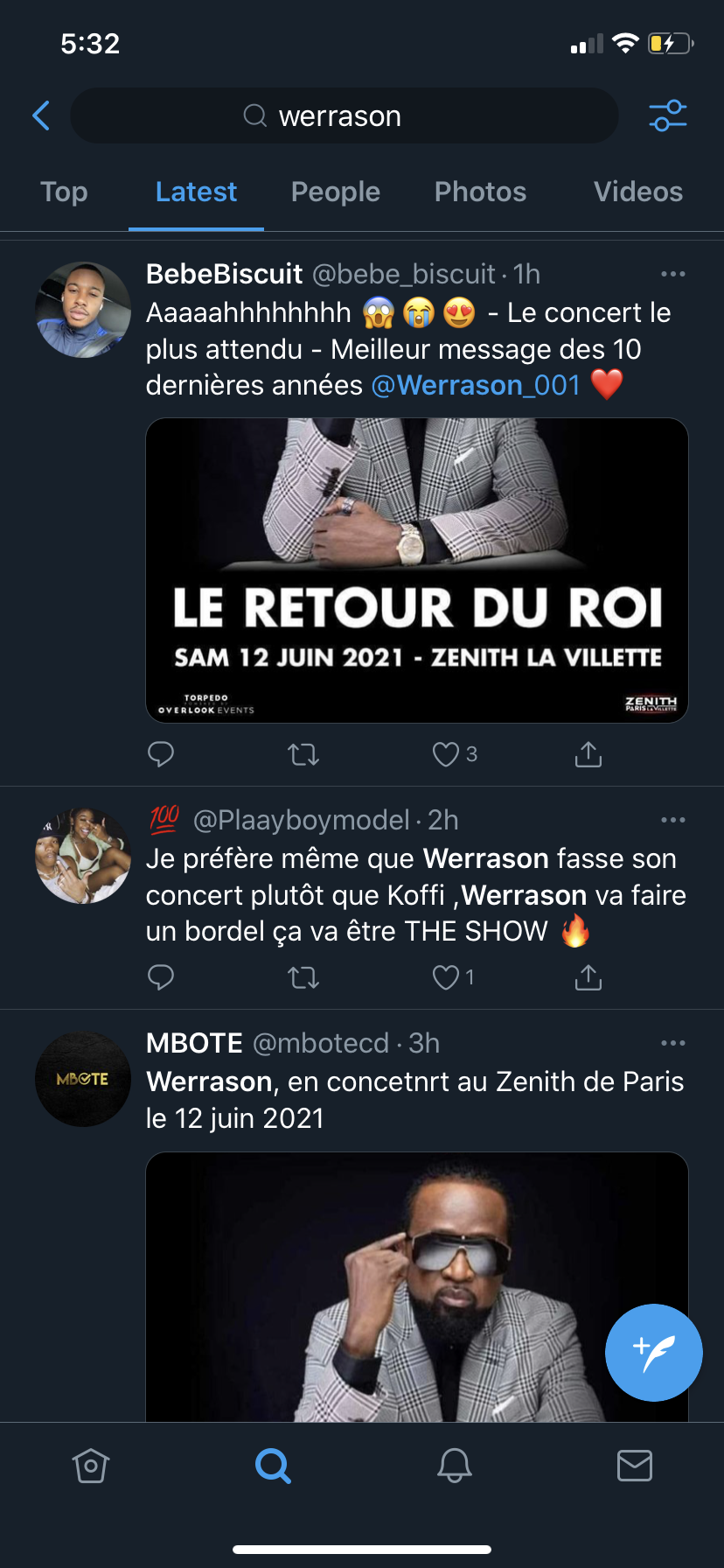This screenshot has width=724, height=1568.
Task: Switch to the Top tab
Action: pyautogui.click(x=64, y=192)
